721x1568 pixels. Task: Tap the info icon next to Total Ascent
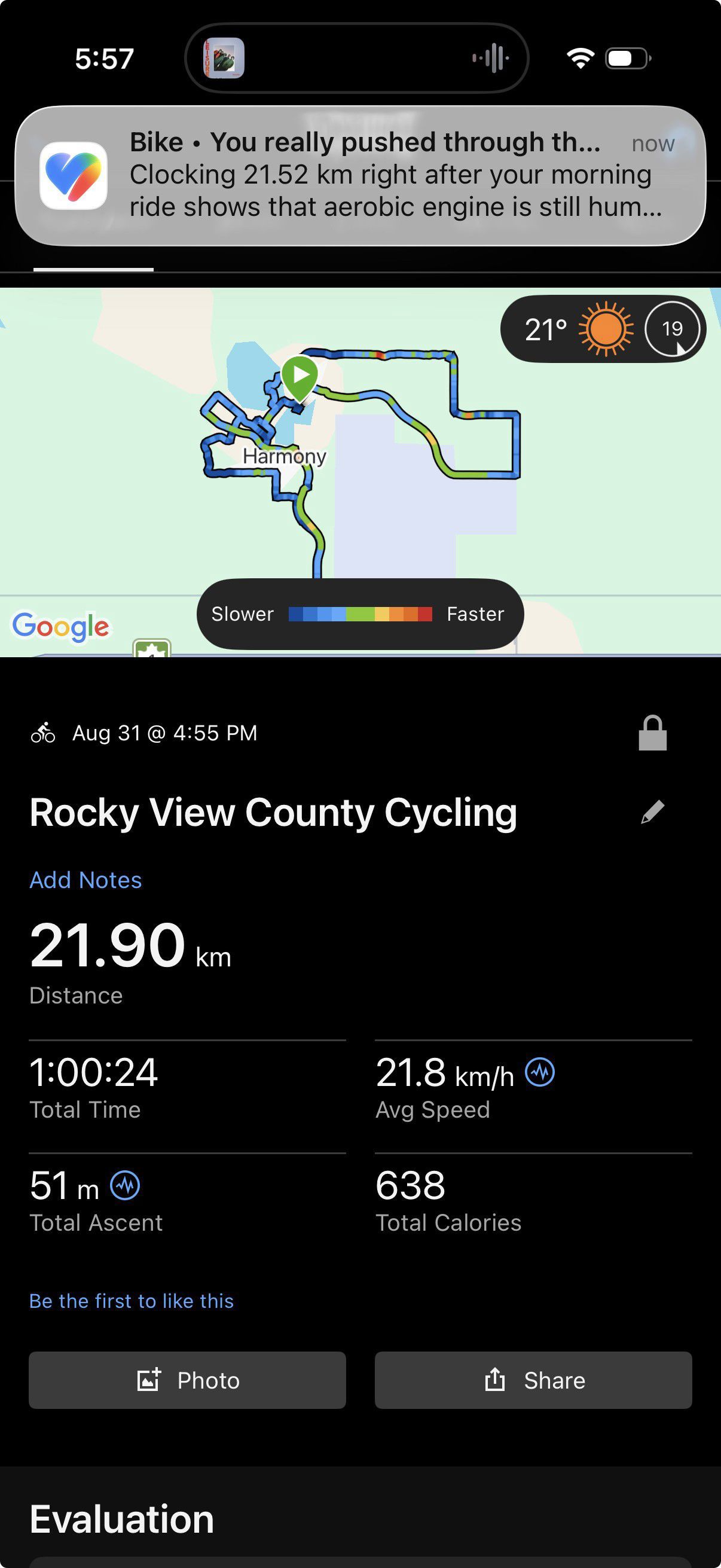(x=125, y=1185)
